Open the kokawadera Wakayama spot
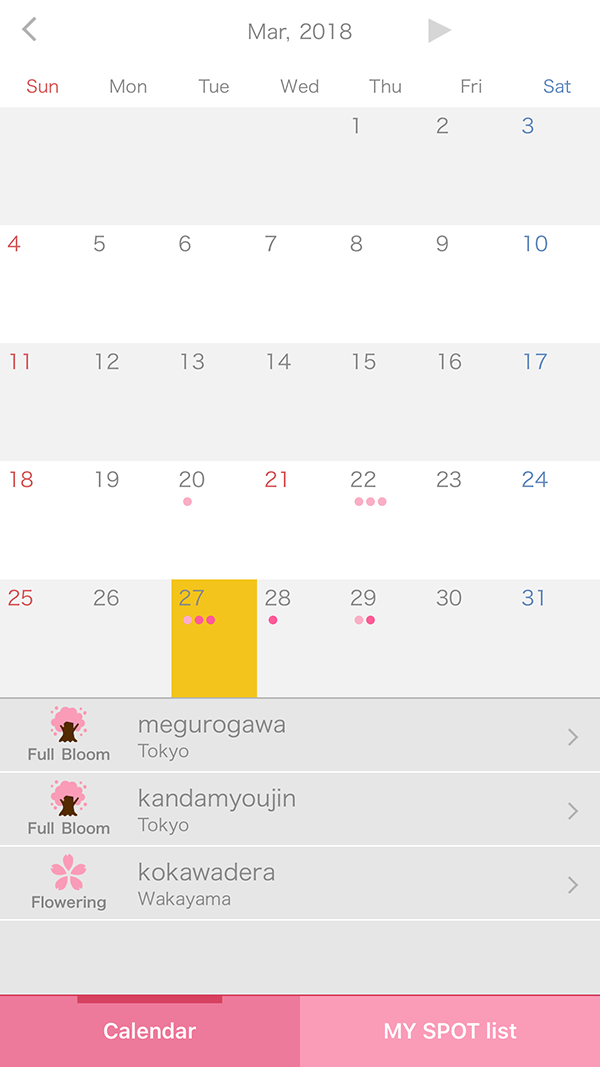600x1067 pixels. [300, 884]
